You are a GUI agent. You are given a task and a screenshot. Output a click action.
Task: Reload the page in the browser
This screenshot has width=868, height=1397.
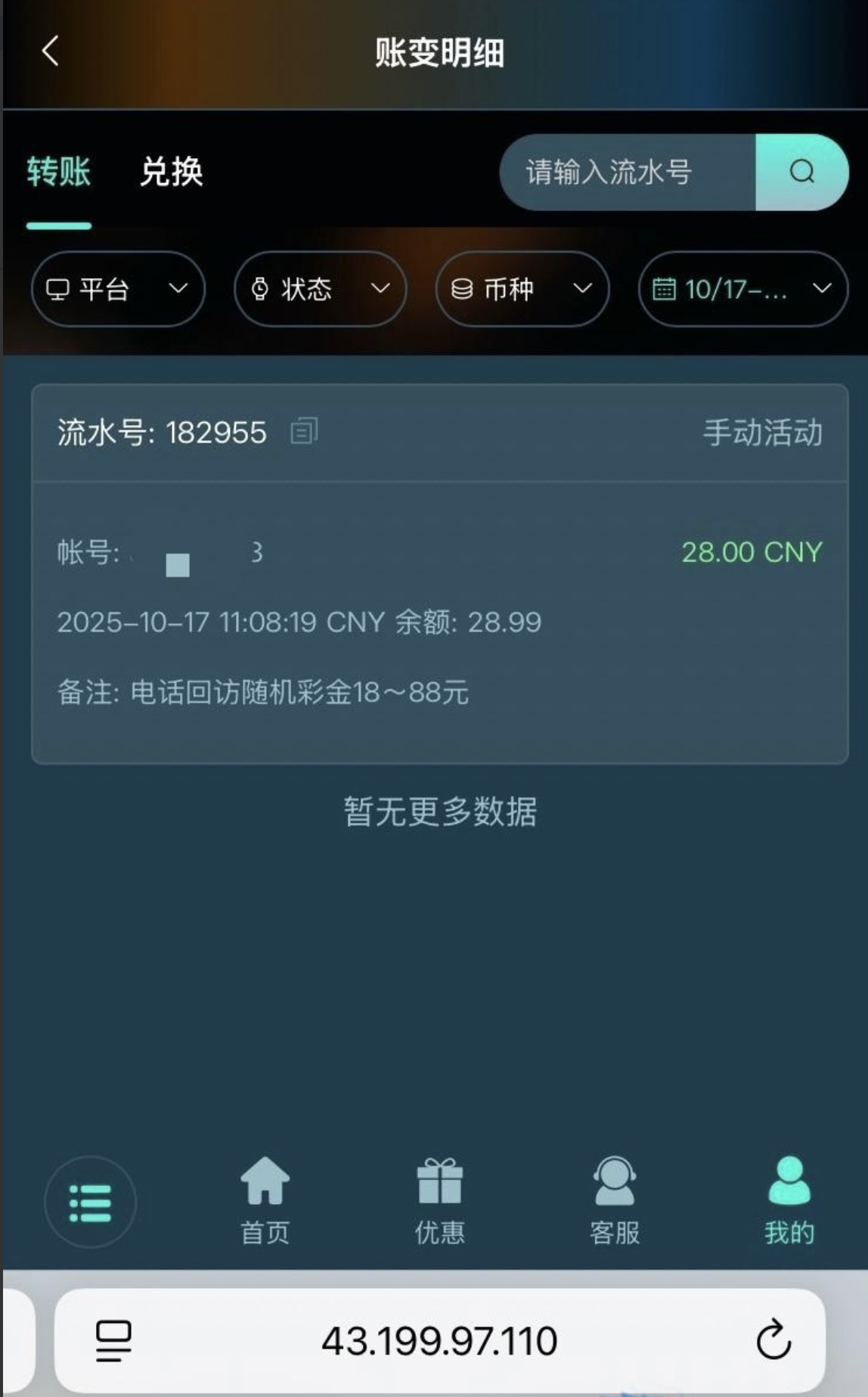(x=773, y=1340)
